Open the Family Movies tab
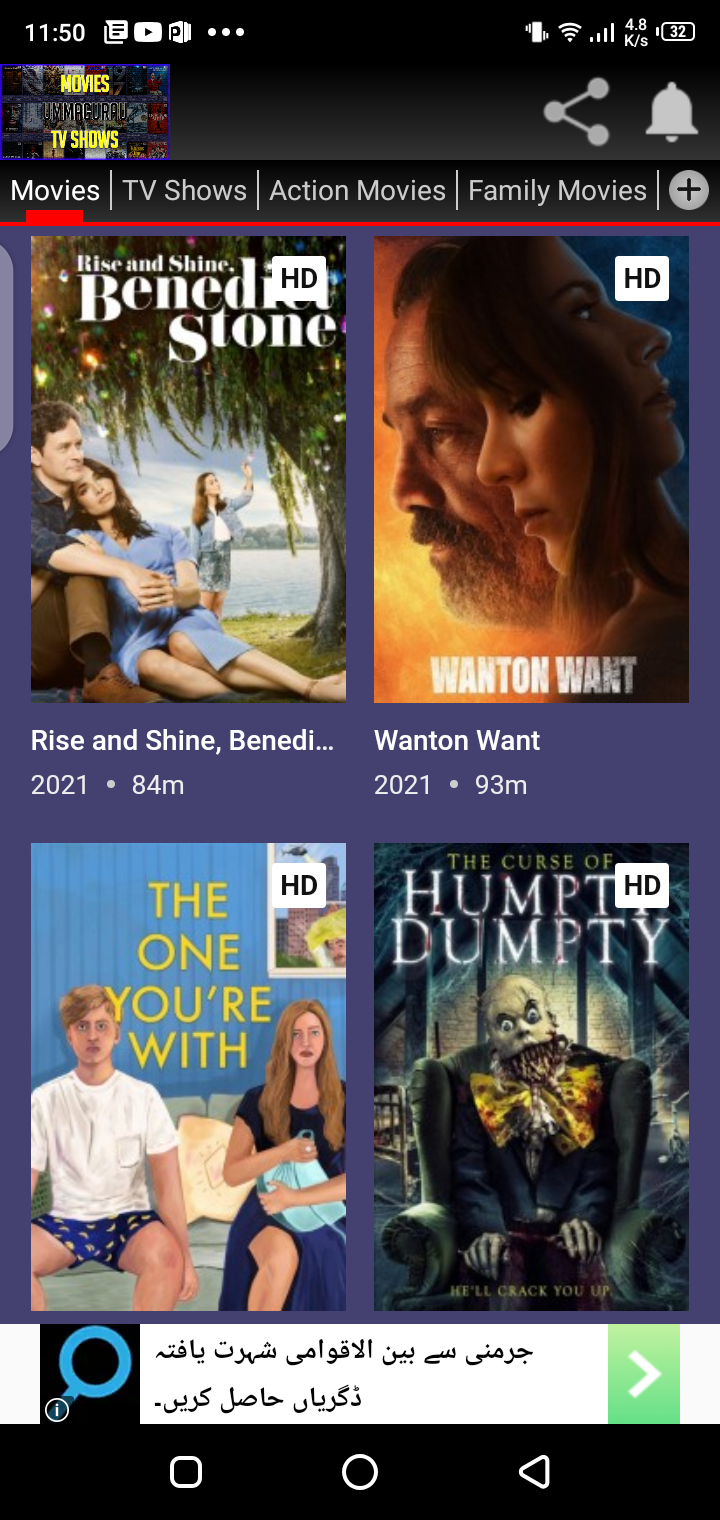The height and width of the screenshot is (1520, 720). coord(557,190)
